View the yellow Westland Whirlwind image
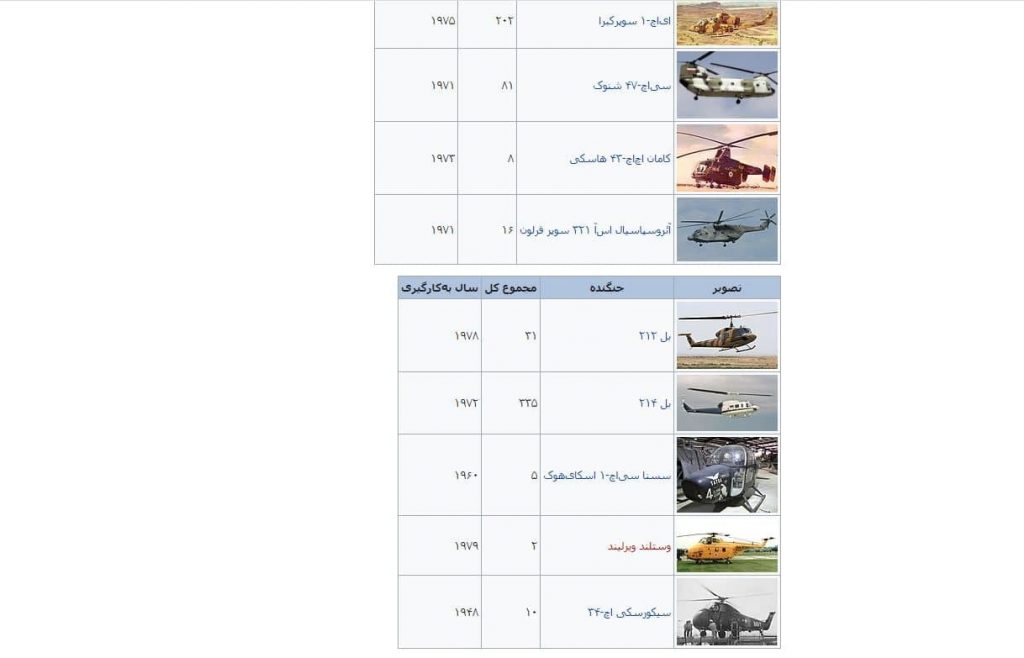 click(x=727, y=546)
